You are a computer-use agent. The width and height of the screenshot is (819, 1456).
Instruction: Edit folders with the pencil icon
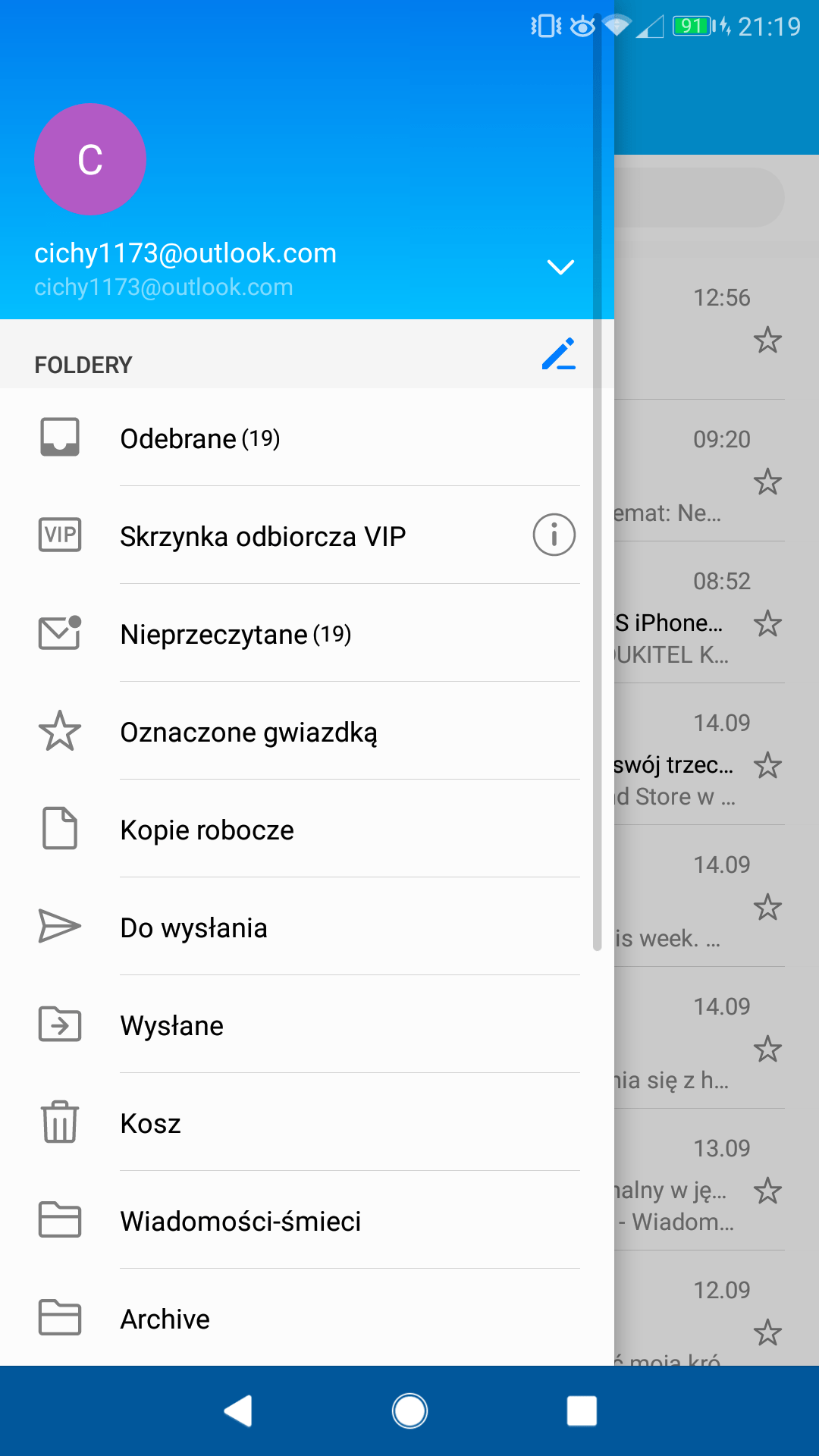point(559,354)
